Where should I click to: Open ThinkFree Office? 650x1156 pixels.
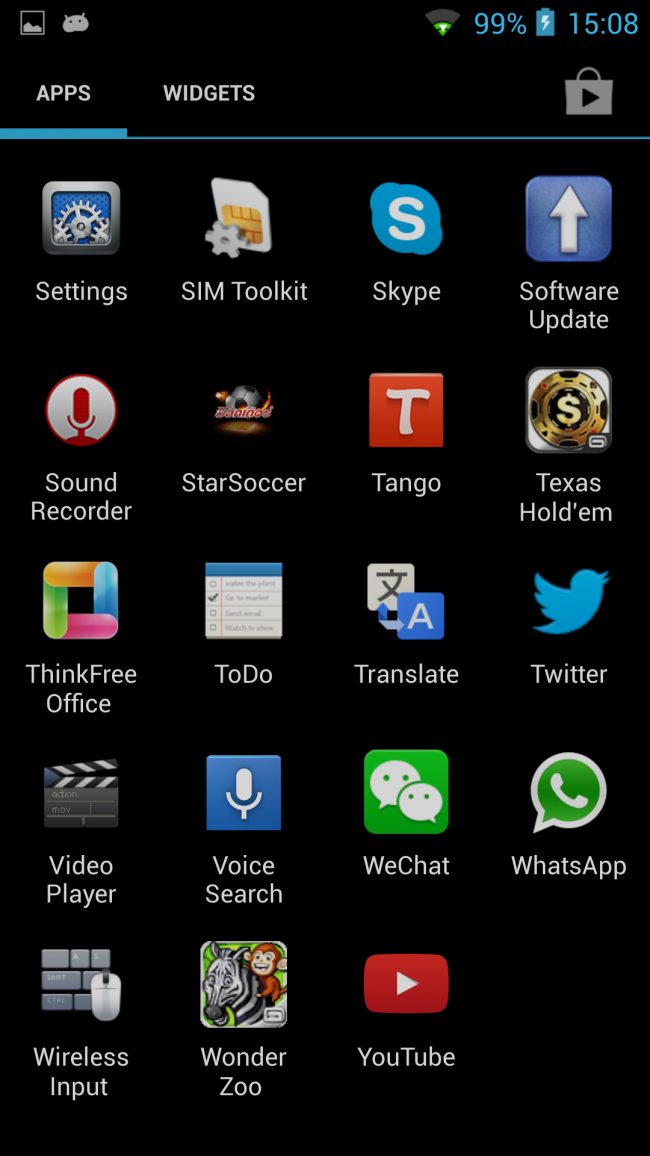point(81,601)
